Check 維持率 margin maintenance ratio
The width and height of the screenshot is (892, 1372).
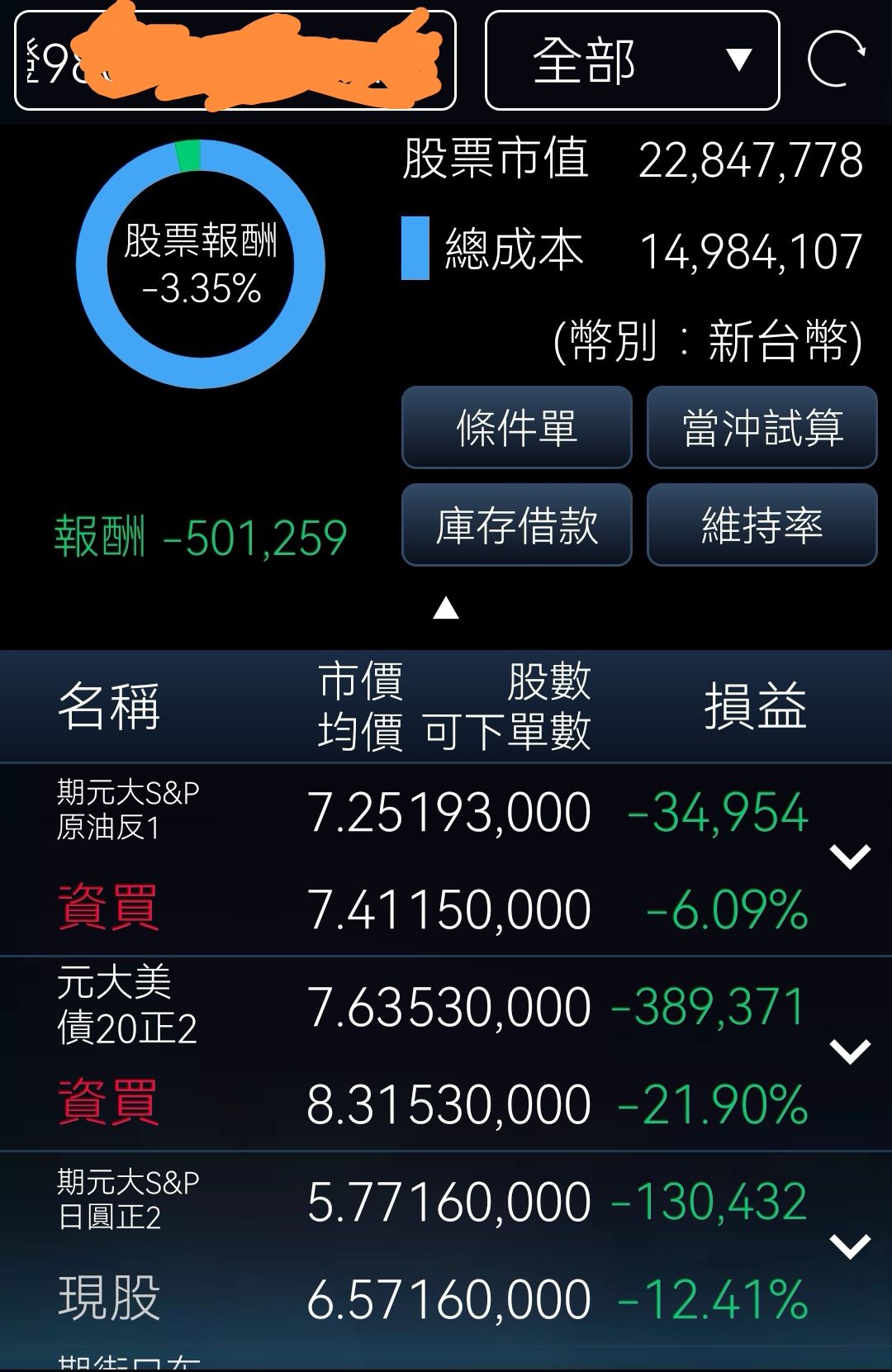[762, 525]
